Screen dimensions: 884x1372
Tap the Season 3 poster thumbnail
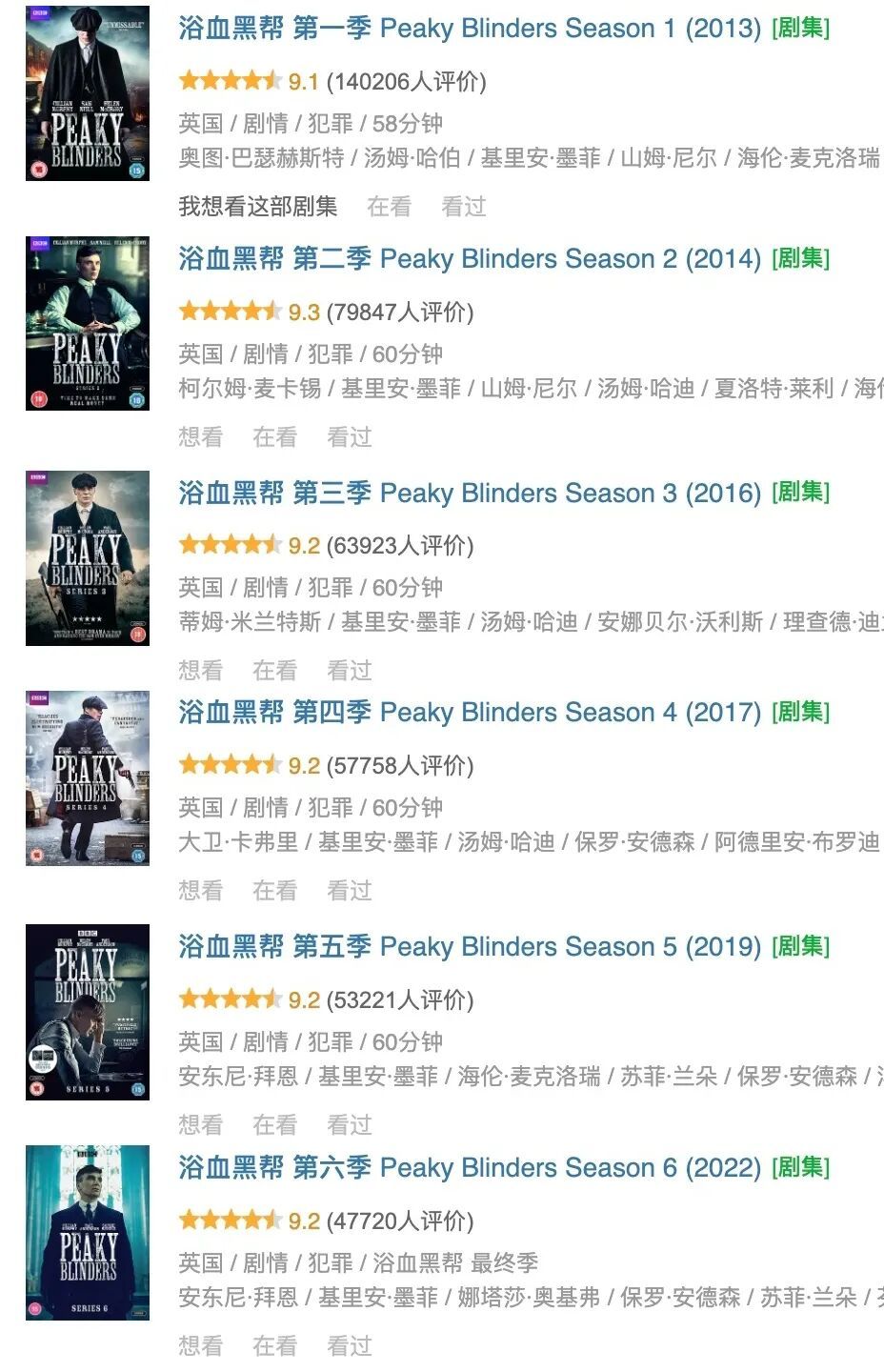[88, 558]
